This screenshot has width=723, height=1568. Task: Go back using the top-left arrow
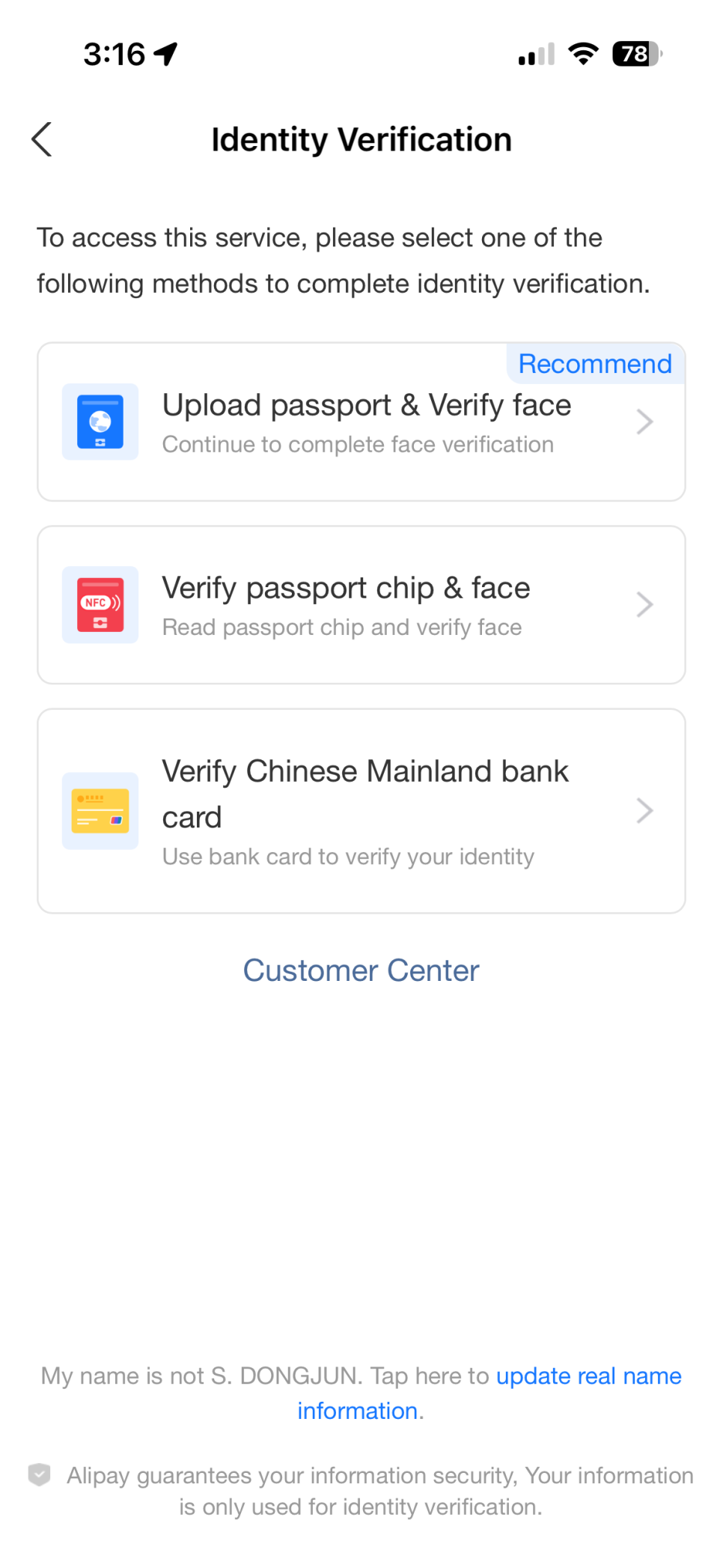[x=42, y=139]
